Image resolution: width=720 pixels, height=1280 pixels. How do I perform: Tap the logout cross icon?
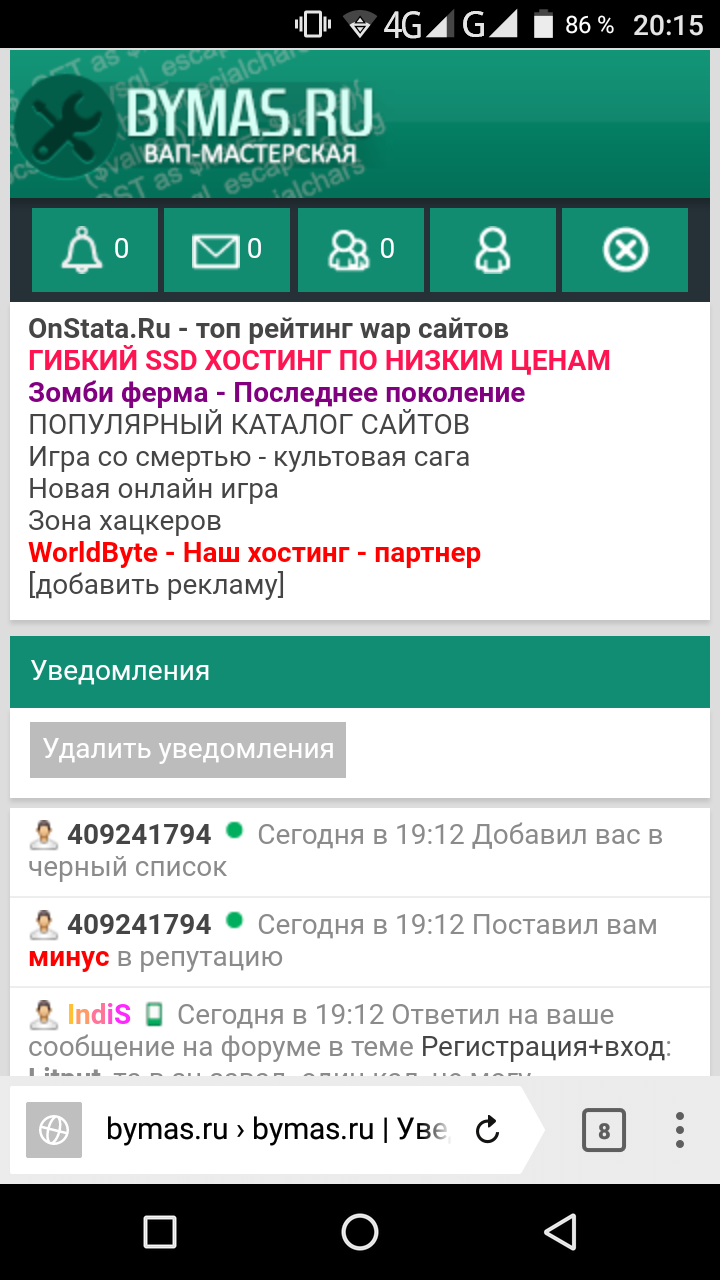coord(625,249)
